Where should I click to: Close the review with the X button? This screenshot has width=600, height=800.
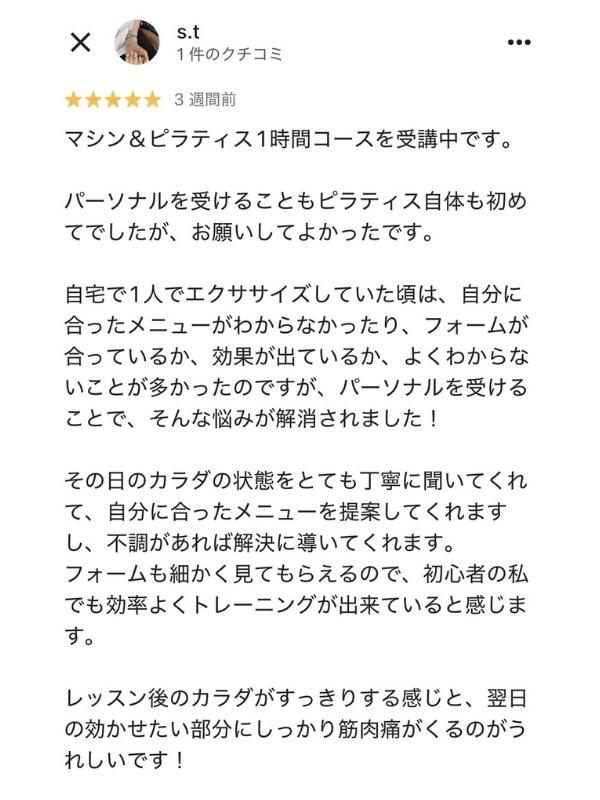[80, 42]
